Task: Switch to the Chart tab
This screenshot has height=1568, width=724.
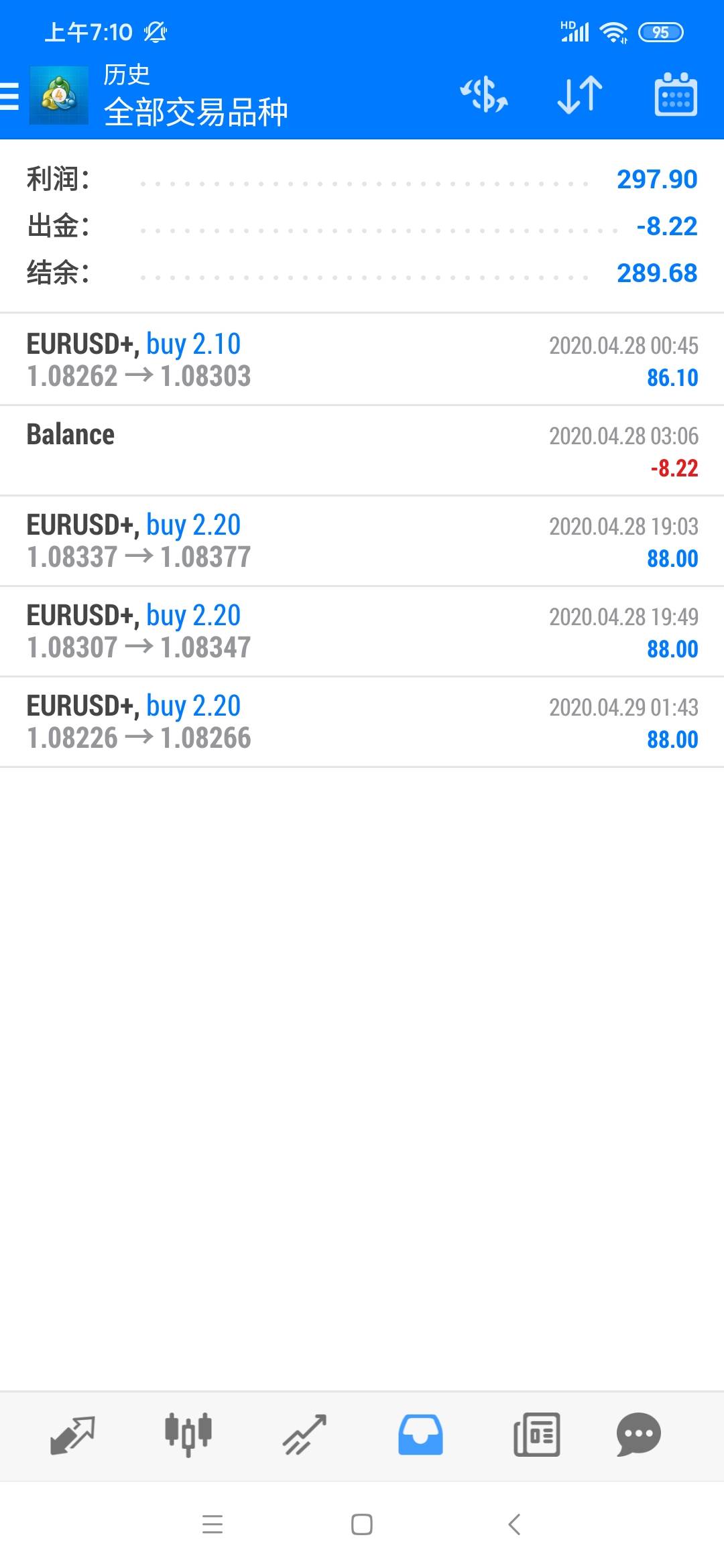Action: [188, 1435]
